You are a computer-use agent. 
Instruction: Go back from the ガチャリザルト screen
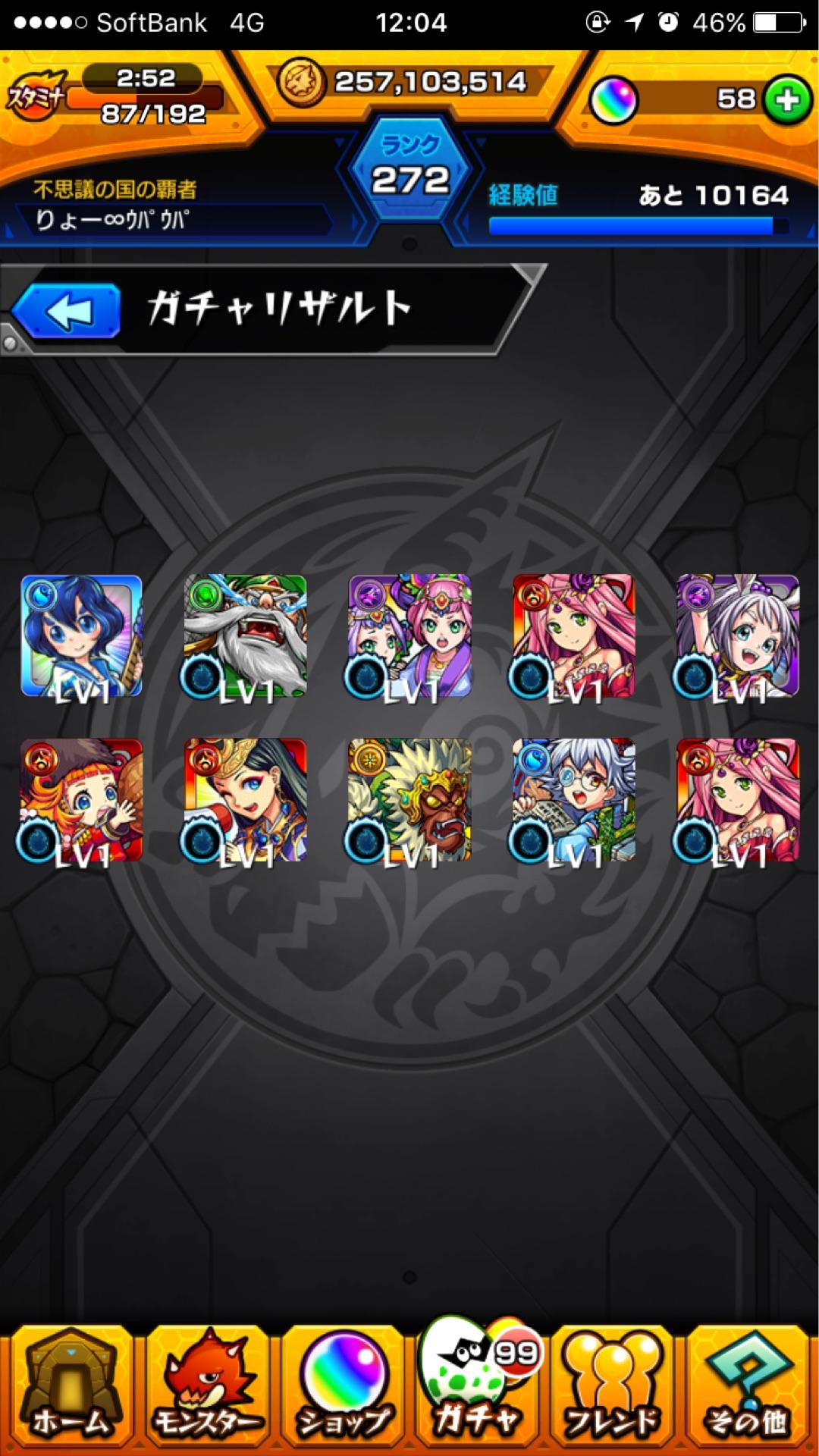pos(67,311)
